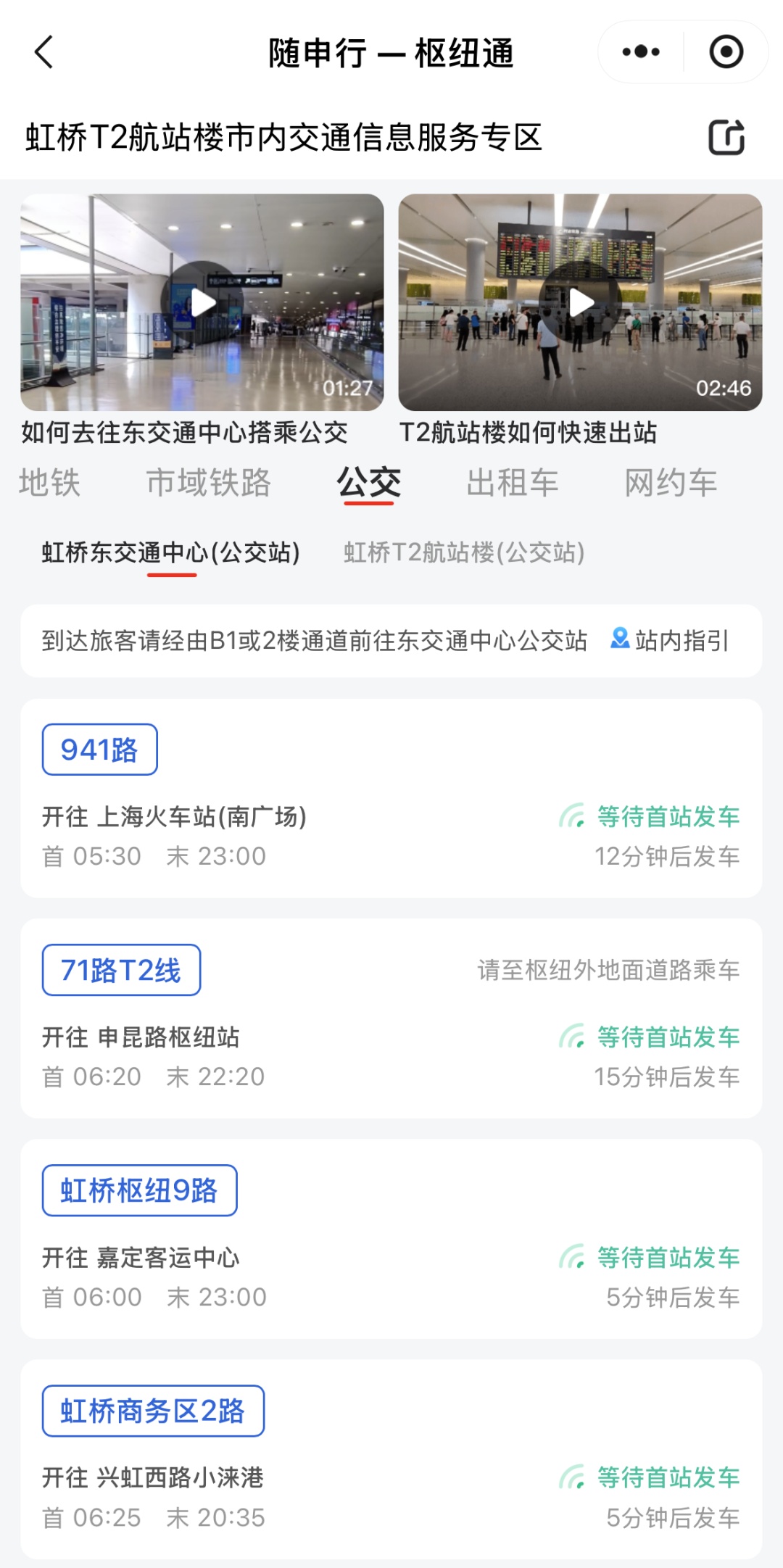Play the T2航站楼如何快速出站 video
This screenshot has height=1568, width=783.
580,302
